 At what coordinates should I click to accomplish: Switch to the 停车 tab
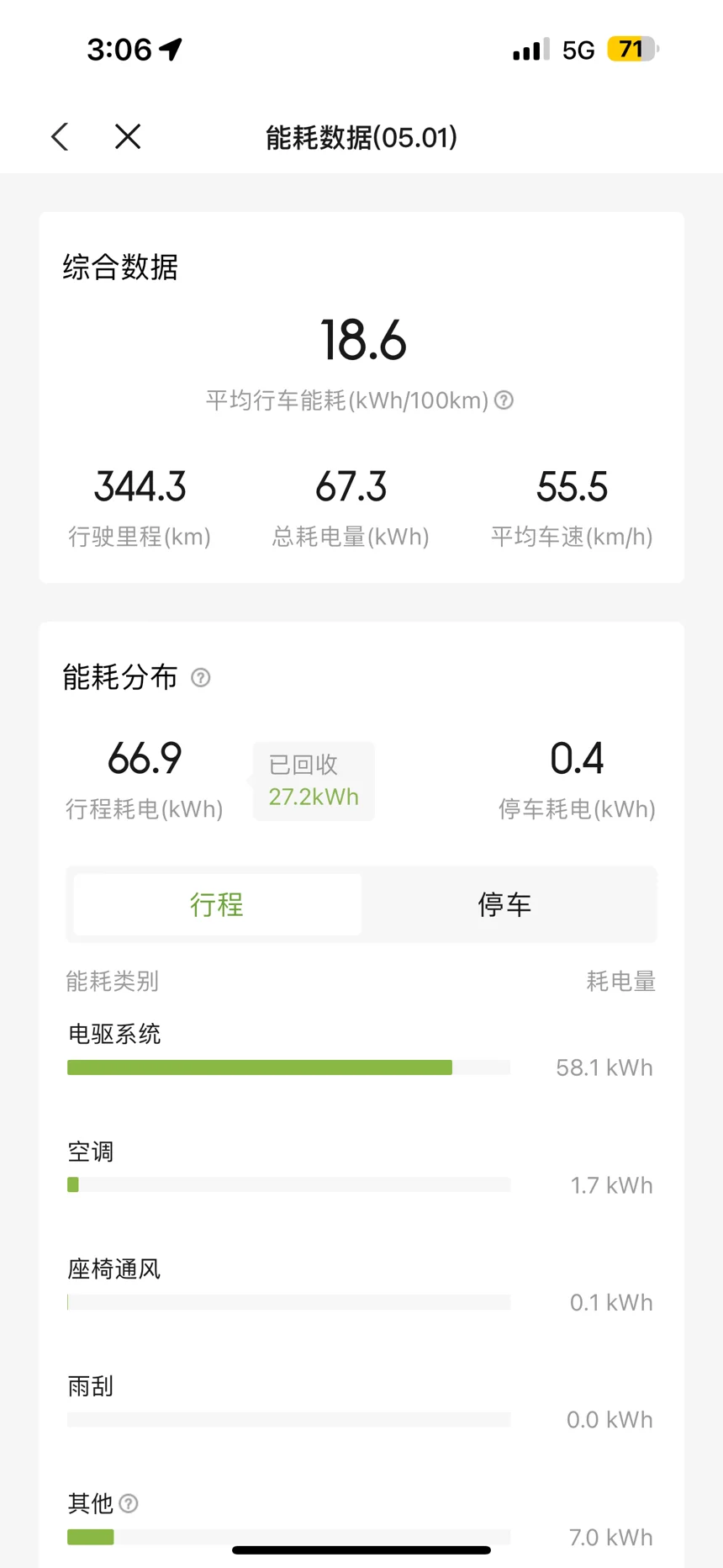[505, 904]
